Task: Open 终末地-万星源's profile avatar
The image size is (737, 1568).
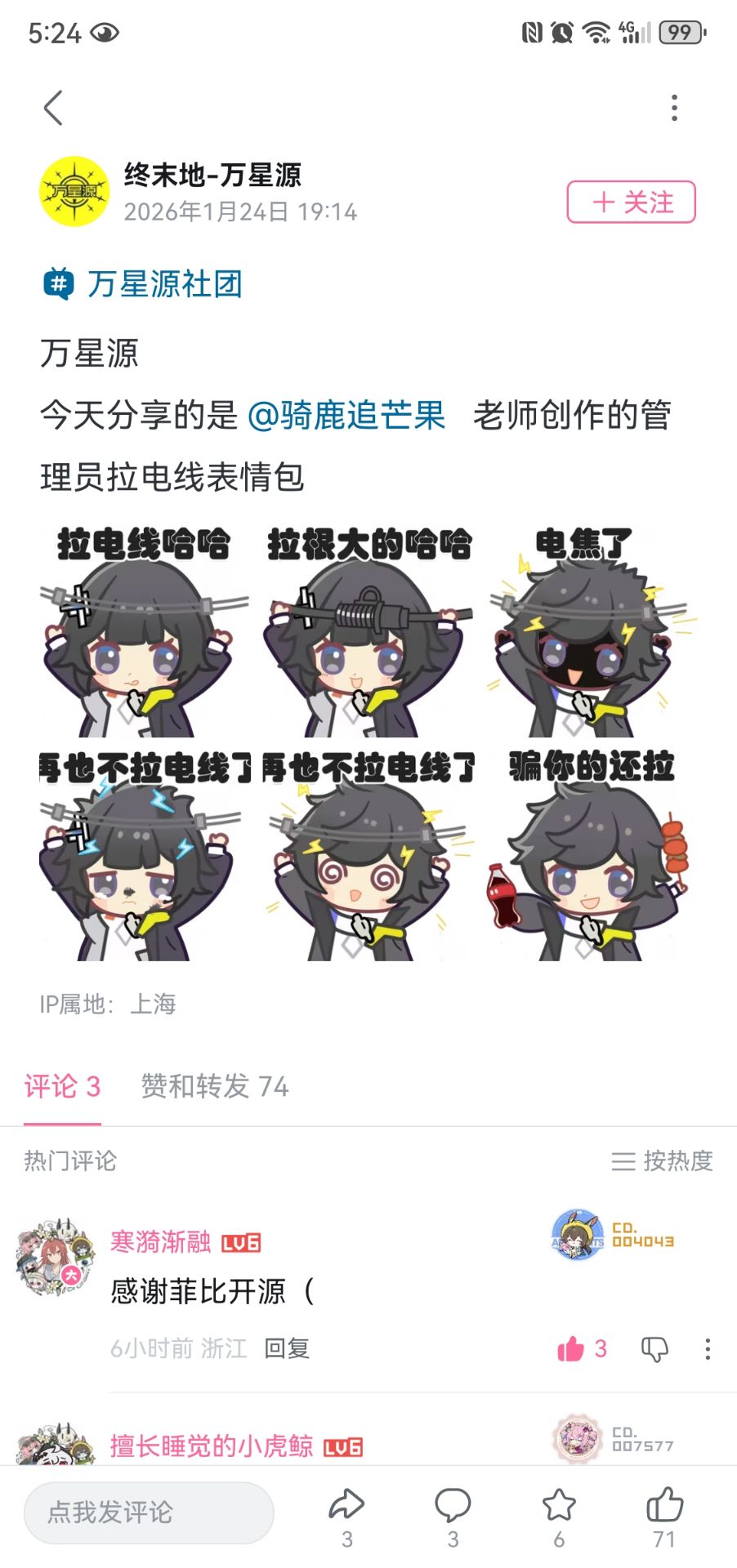Action: (74, 192)
